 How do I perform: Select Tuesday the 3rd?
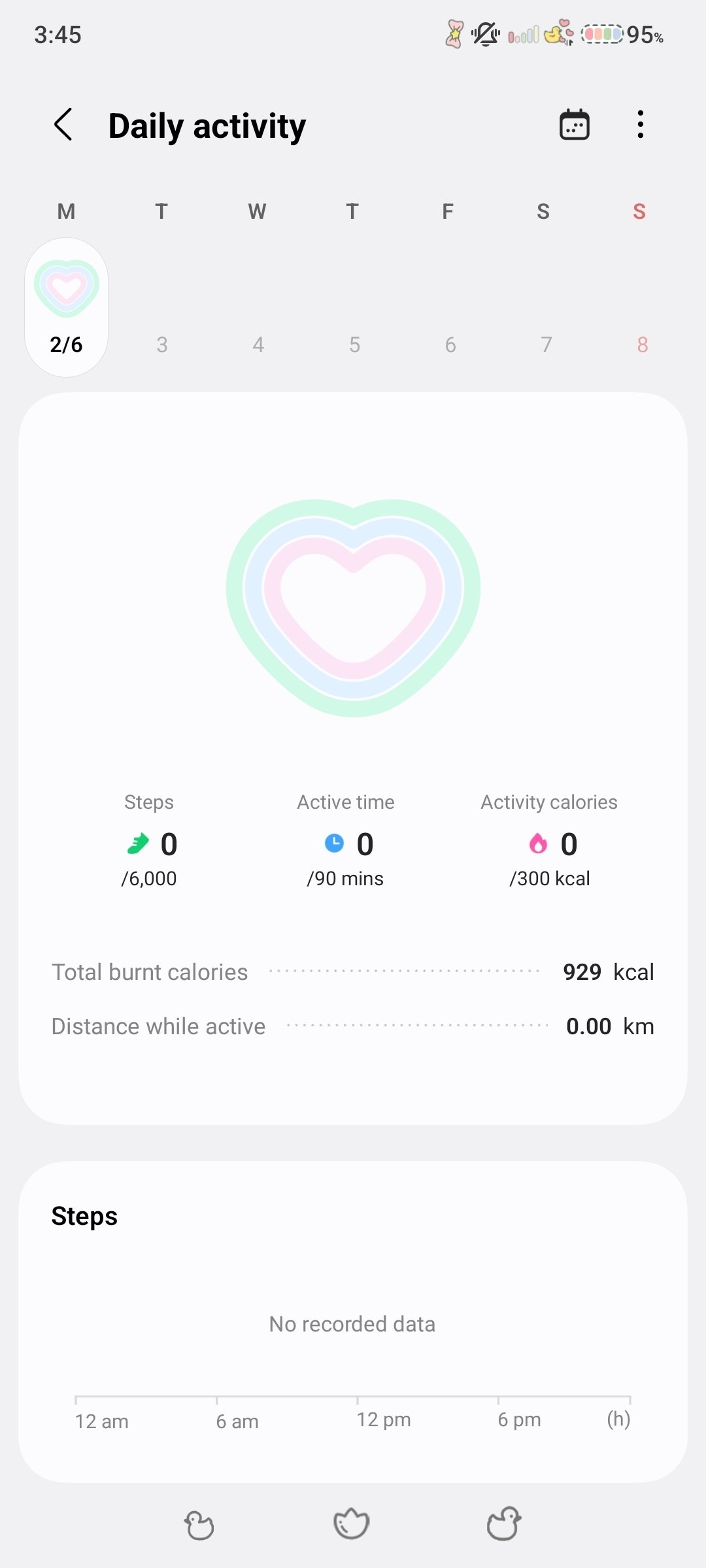click(162, 307)
